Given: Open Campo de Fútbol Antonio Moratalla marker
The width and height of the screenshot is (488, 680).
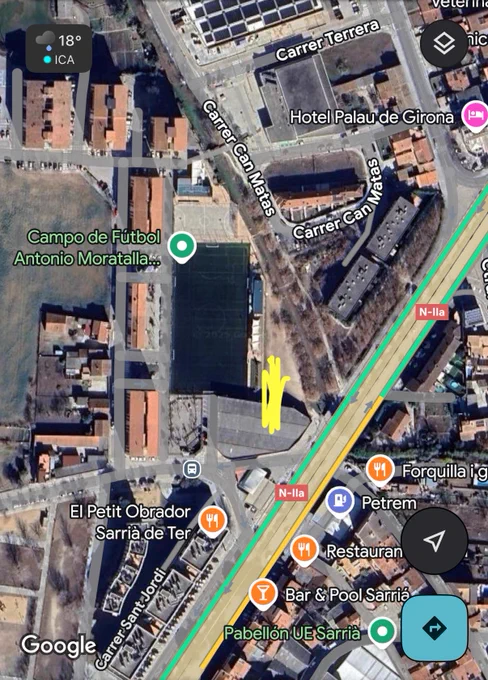Looking at the screenshot, I should click(182, 247).
